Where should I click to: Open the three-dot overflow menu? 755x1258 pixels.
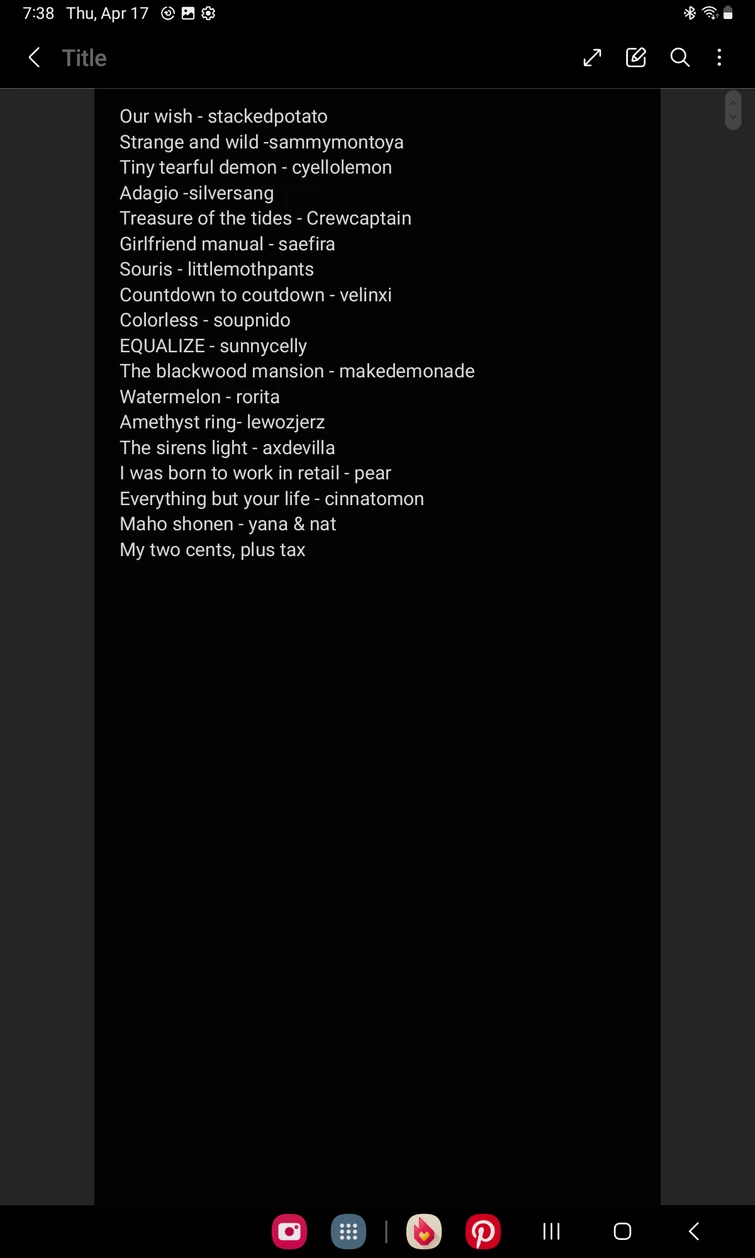point(719,58)
